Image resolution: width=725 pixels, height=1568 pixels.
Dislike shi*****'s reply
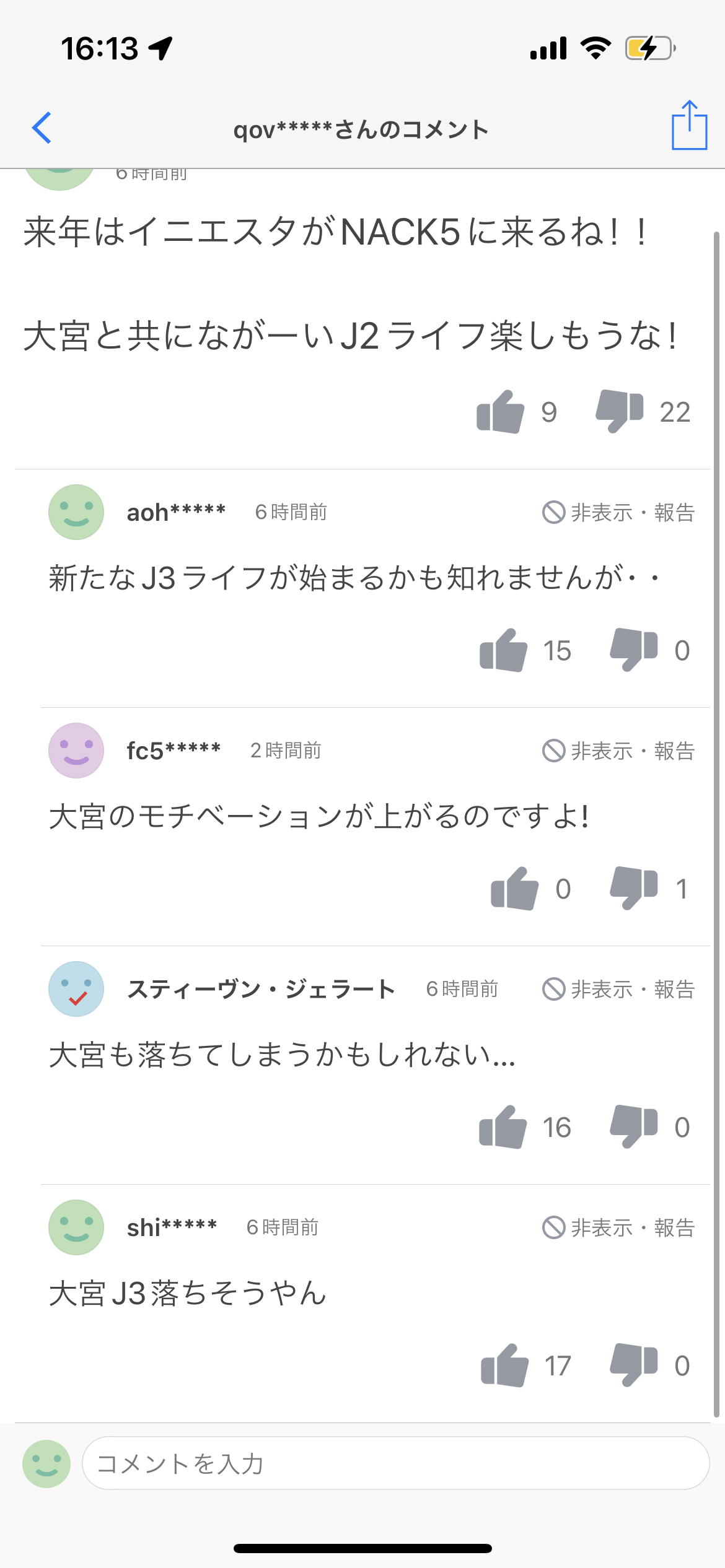[x=633, y=1365]
